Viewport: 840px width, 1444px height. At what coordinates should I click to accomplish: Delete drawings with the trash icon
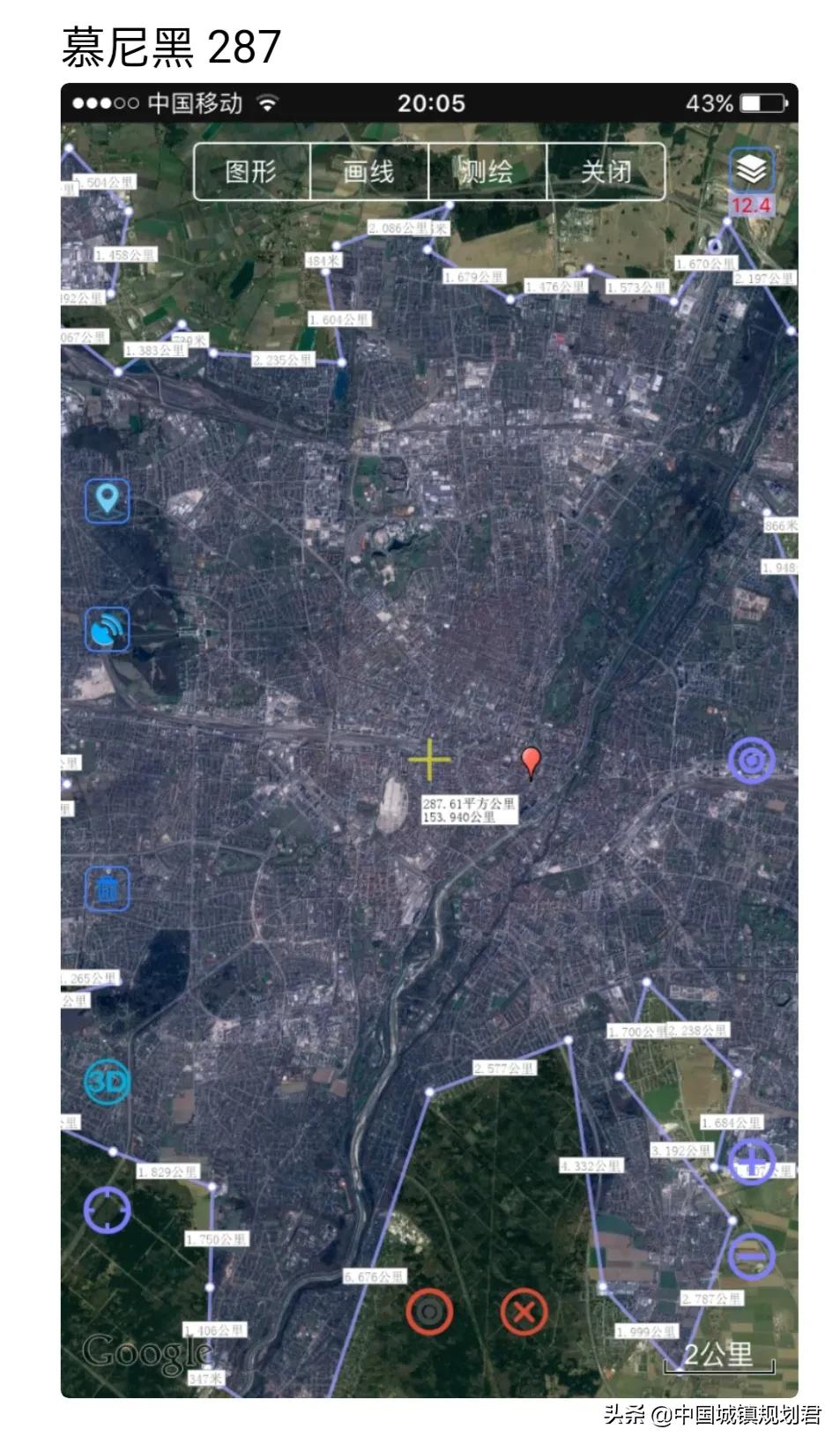108,888
